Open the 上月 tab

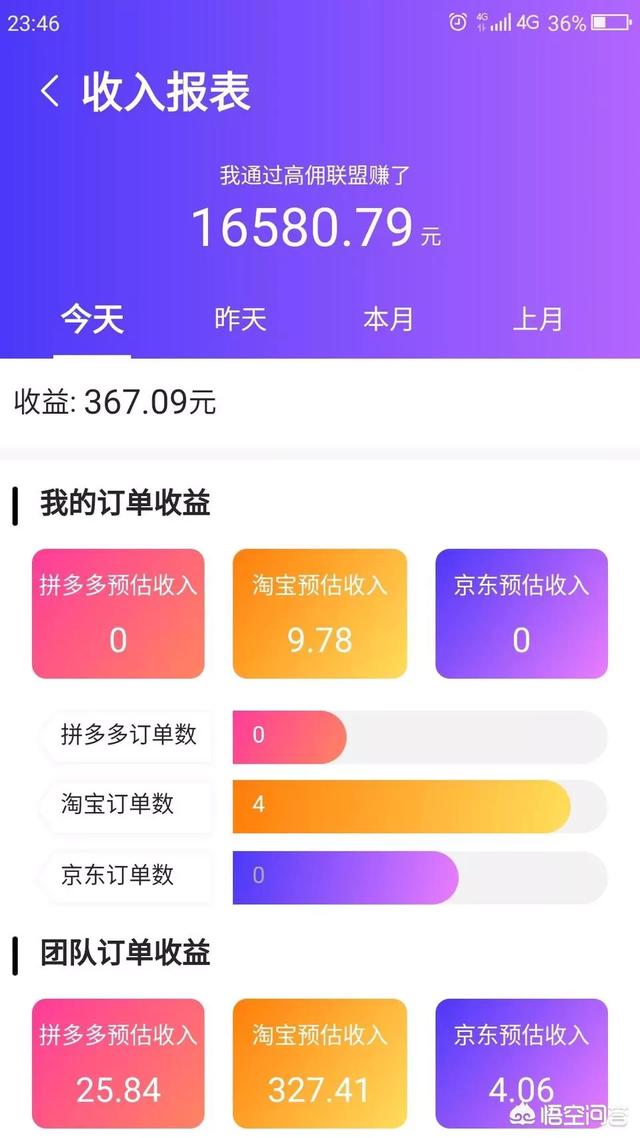pyautogui.click(x=537, y=319)
